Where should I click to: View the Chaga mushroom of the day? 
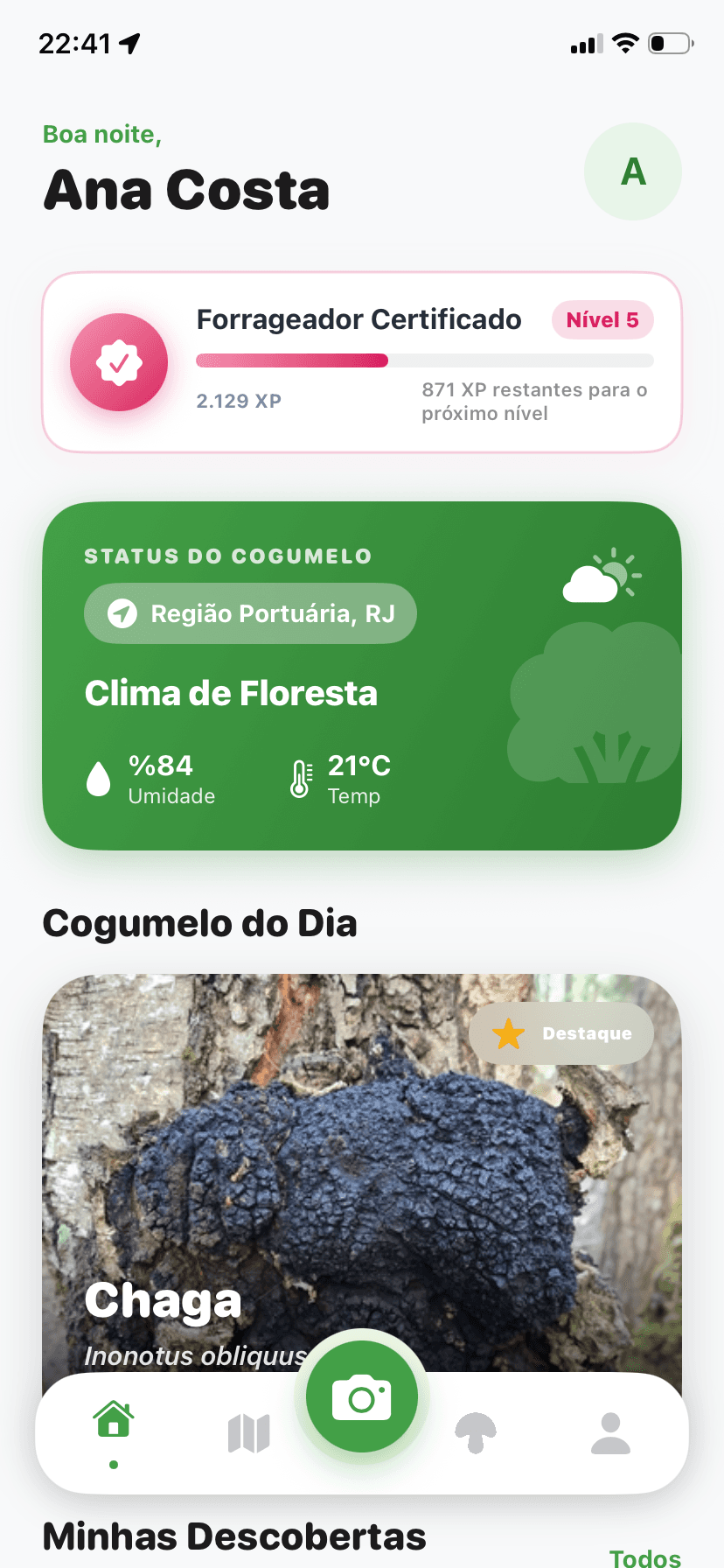pyautogui.click(x=362, y=1172)
